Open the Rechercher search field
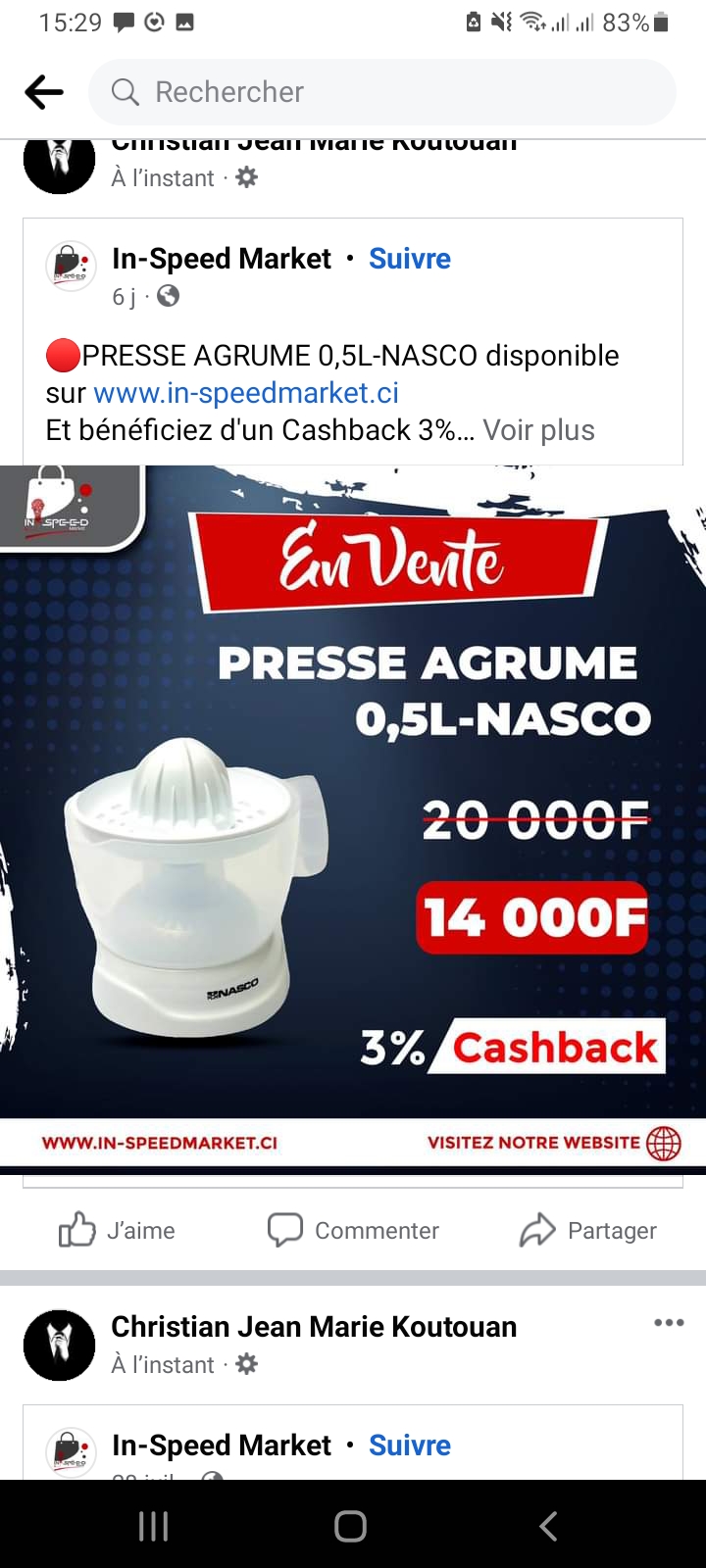The image size is (706, 1568). tap(382, 92)
